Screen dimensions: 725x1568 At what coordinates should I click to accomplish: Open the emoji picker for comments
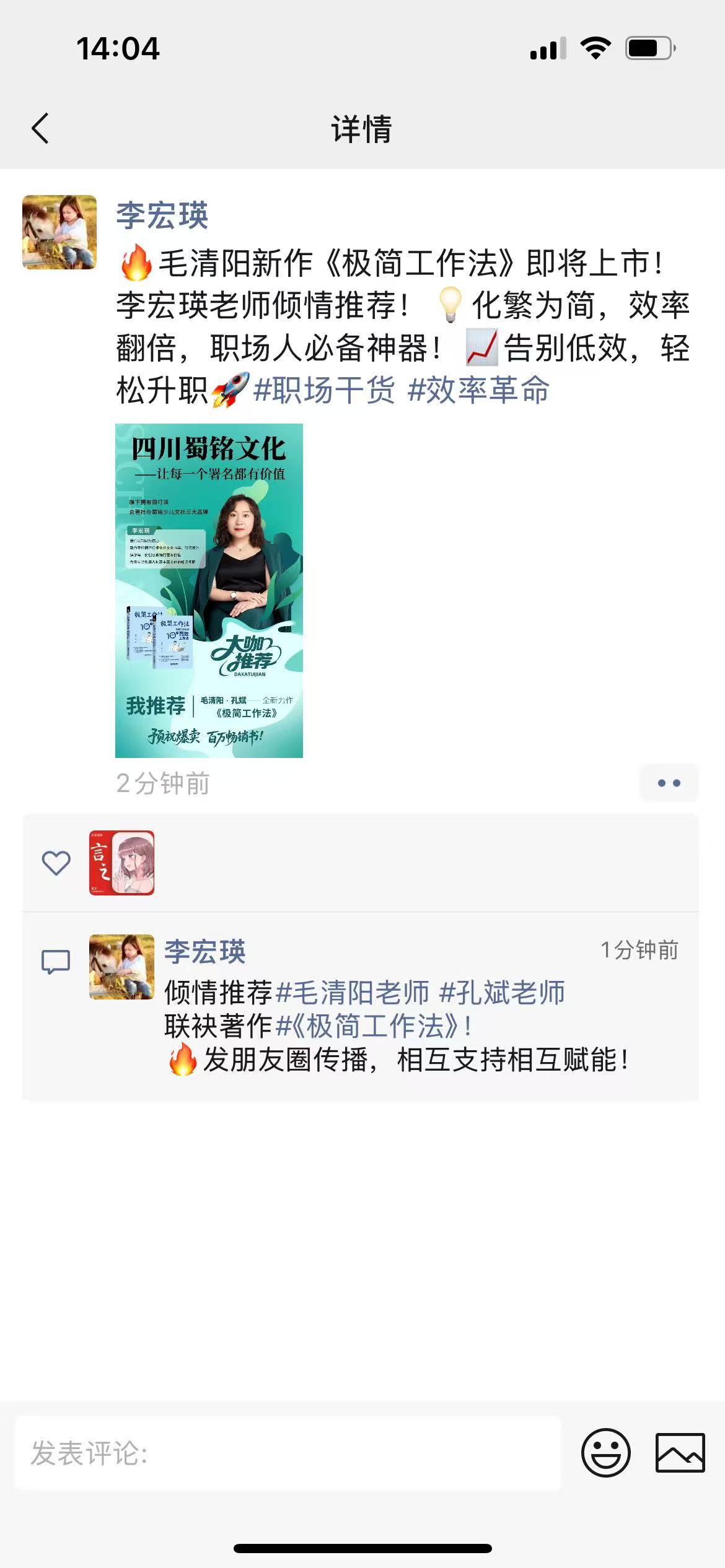click(x=605, y=1453)
